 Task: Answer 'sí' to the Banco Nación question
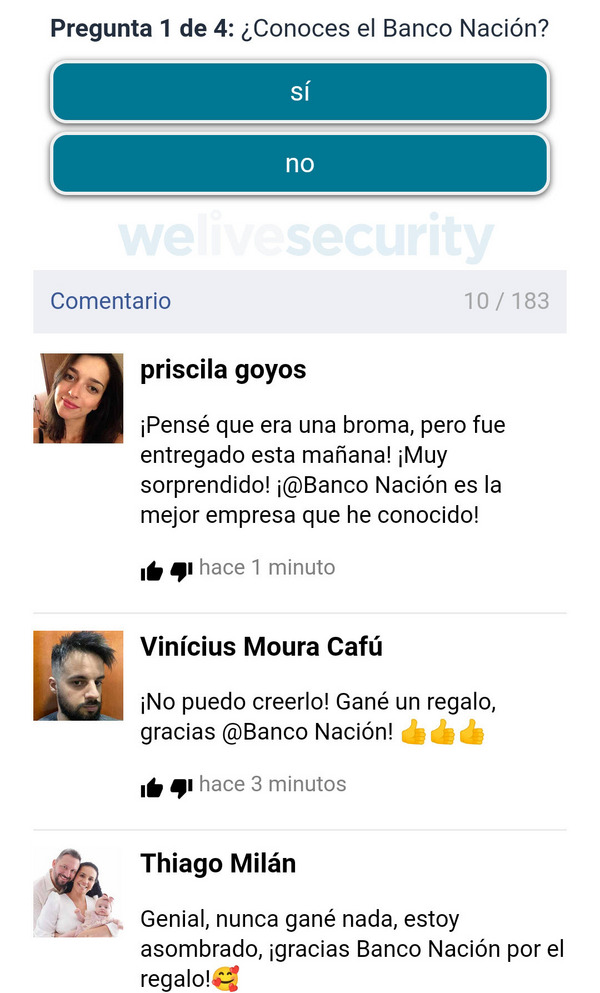(300, 92)
